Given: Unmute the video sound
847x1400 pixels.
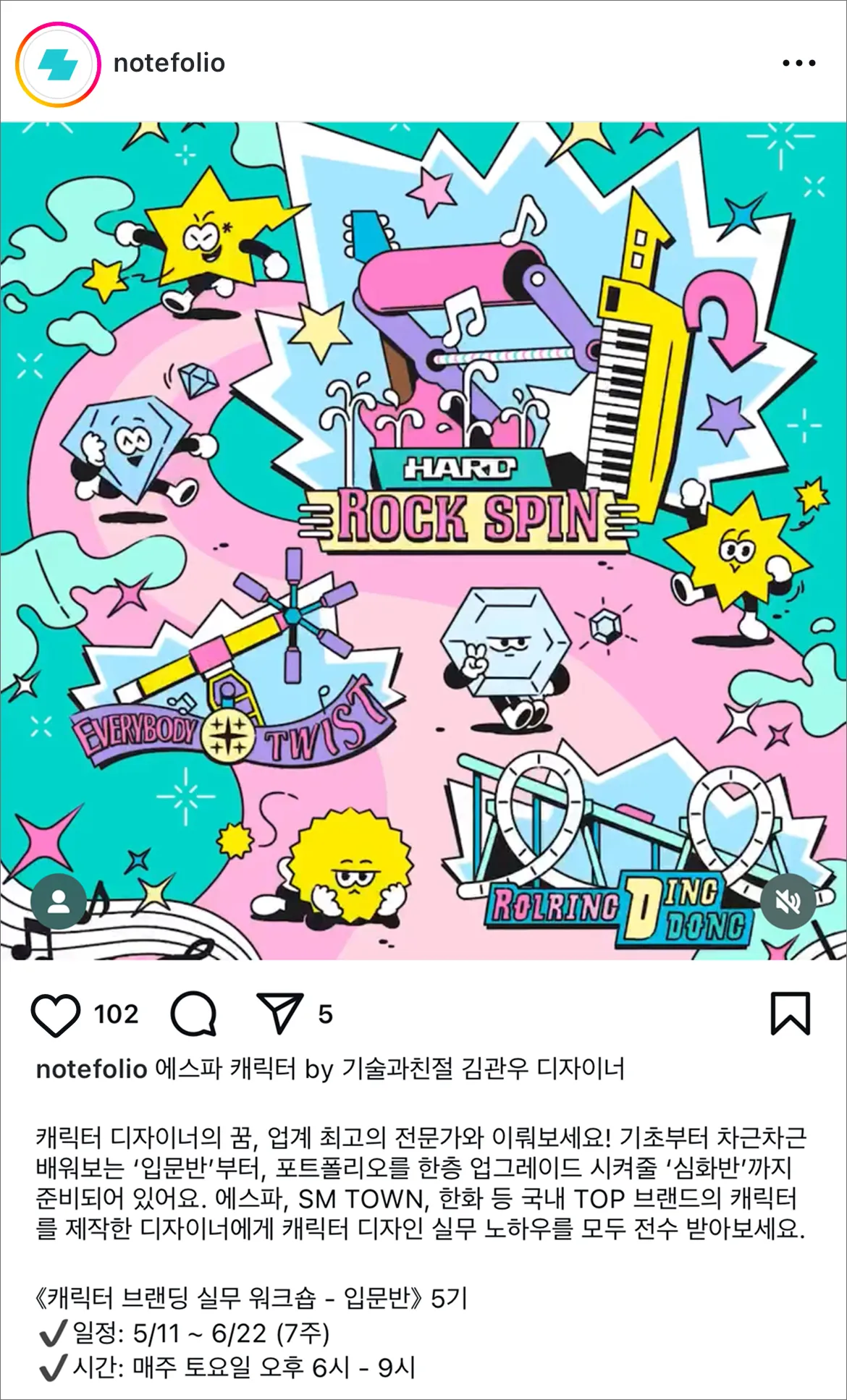Looking at the screenshot, I should coord(788,901).
